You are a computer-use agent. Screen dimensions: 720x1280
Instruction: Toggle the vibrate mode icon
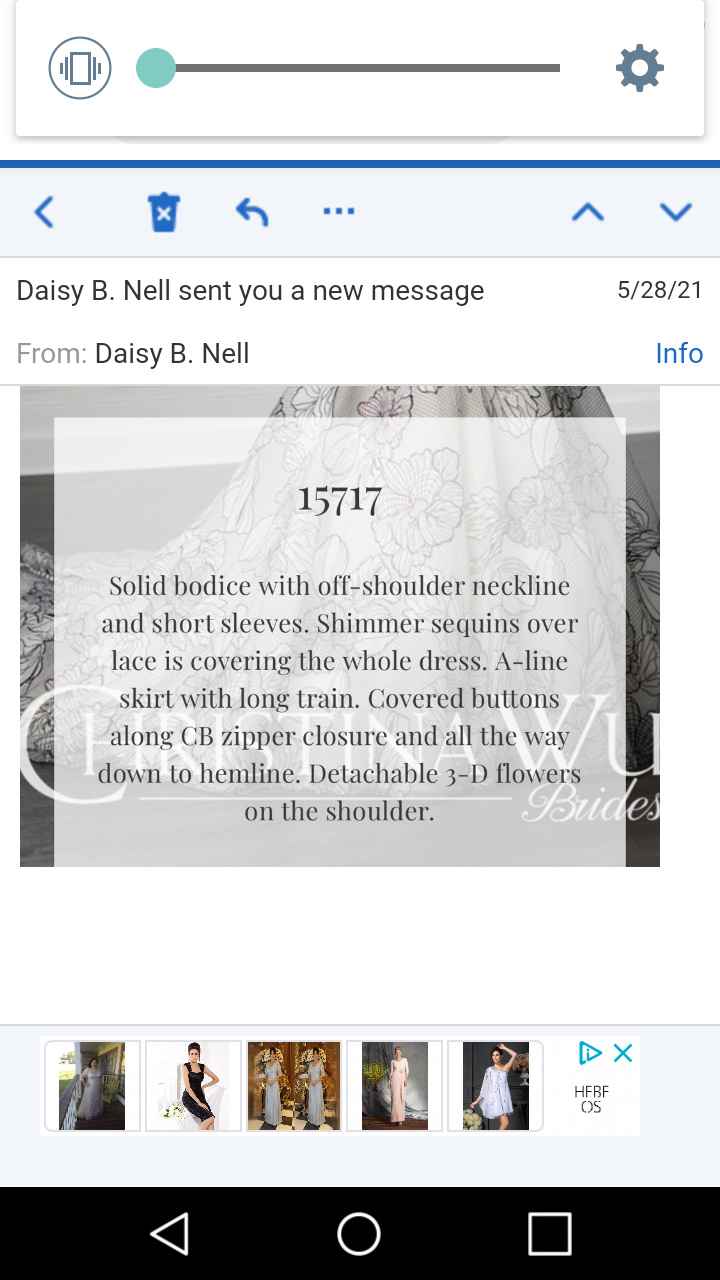(x=80, y=68)
